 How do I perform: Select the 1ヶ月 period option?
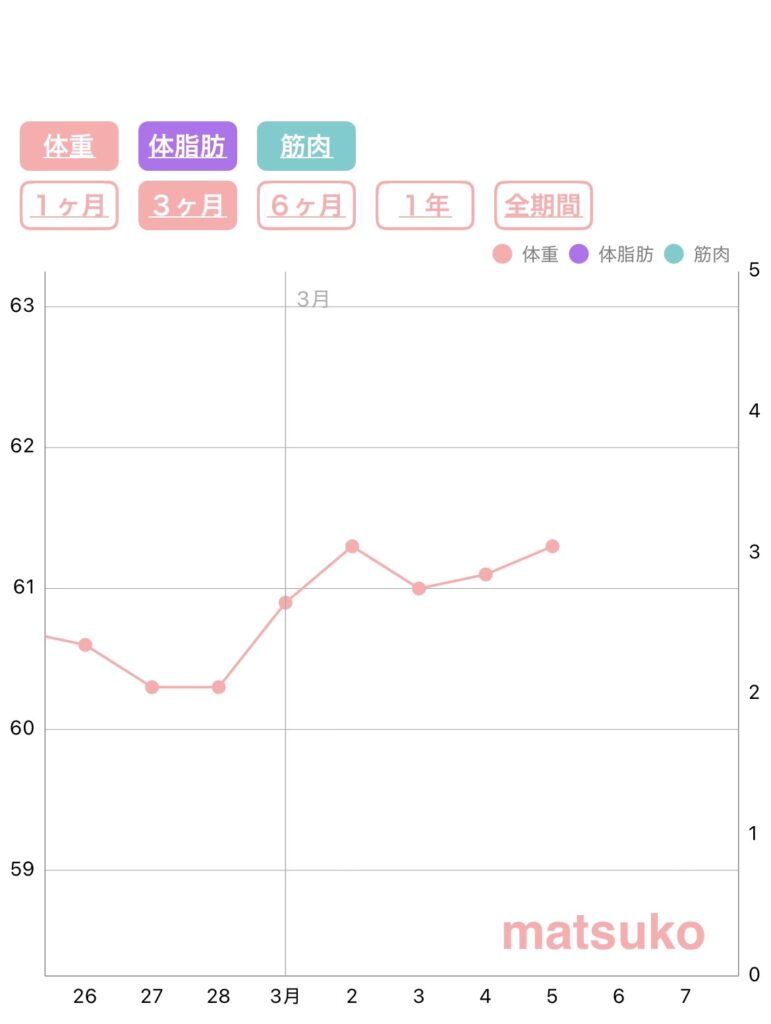(68, 205)
